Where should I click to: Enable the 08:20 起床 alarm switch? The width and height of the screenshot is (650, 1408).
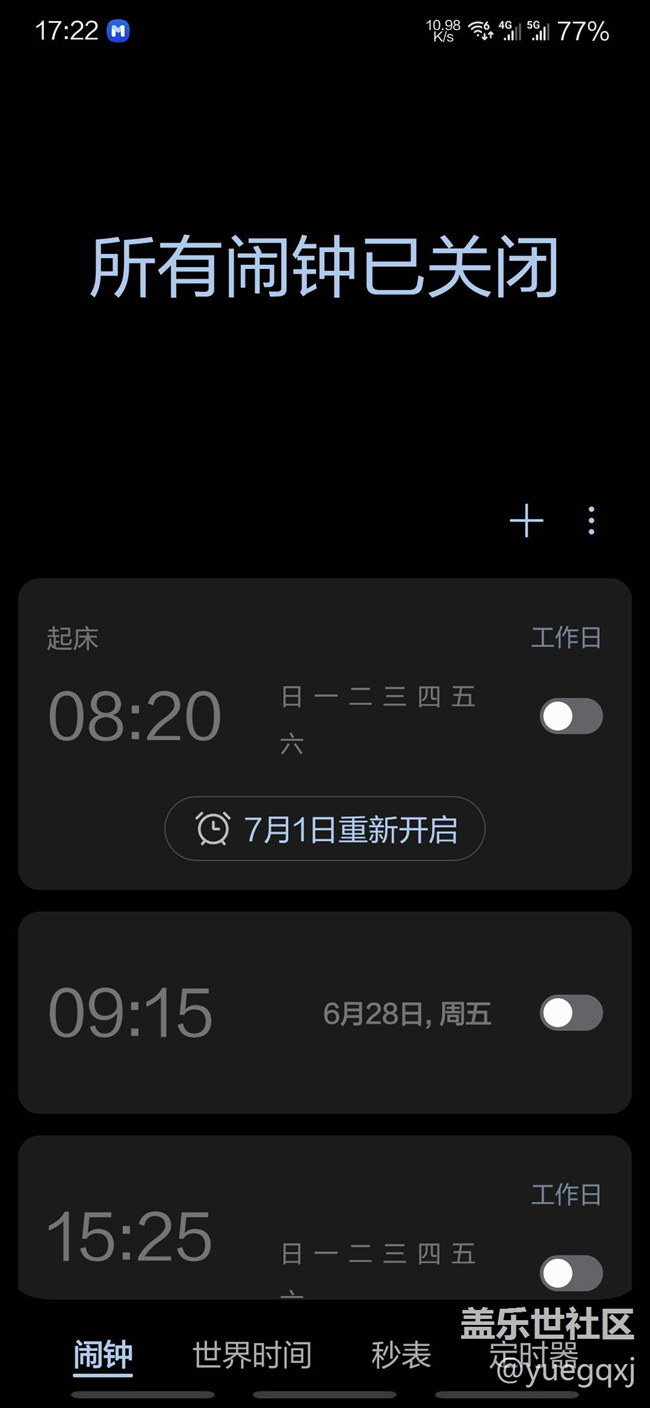point(571,716)
